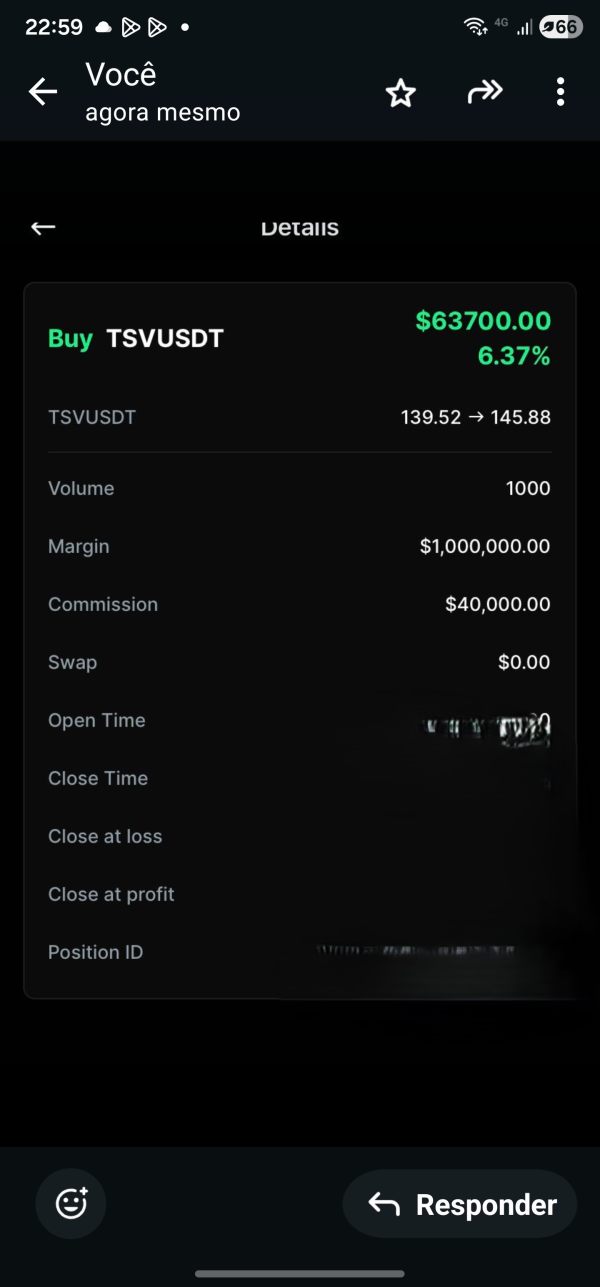Add an emoji reaction
Viewport: 600px width, 1287px height.
point(71,1203)
